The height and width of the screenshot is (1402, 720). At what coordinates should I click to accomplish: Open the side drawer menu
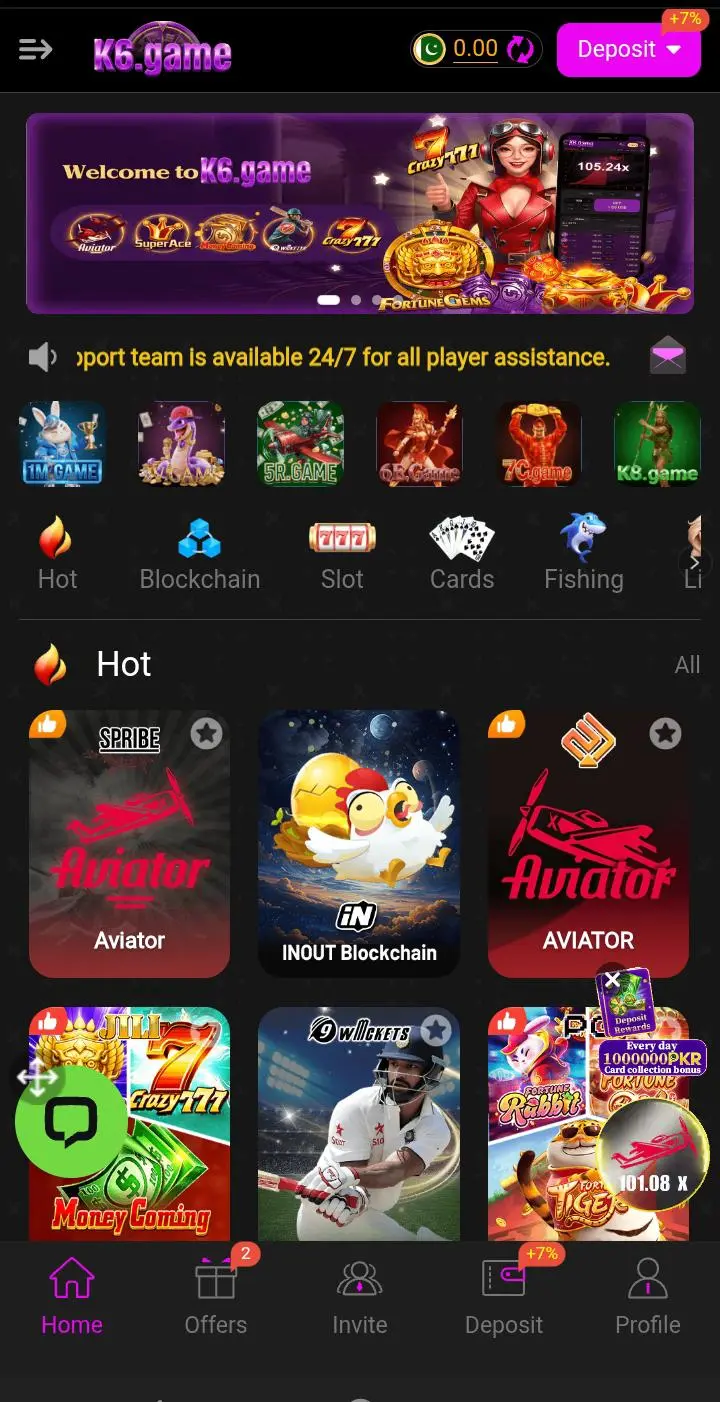(35, 49)
